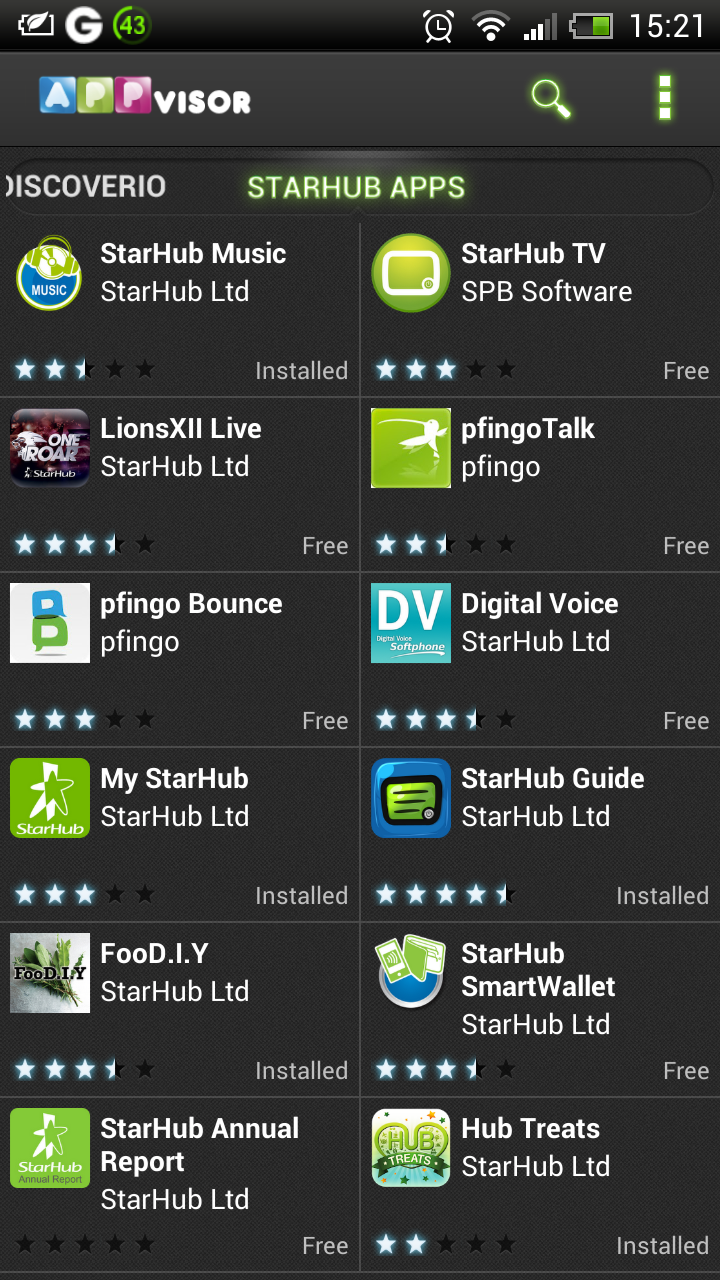
Task: View StarHub SmartWallet details
Action: coord(540,1010)
